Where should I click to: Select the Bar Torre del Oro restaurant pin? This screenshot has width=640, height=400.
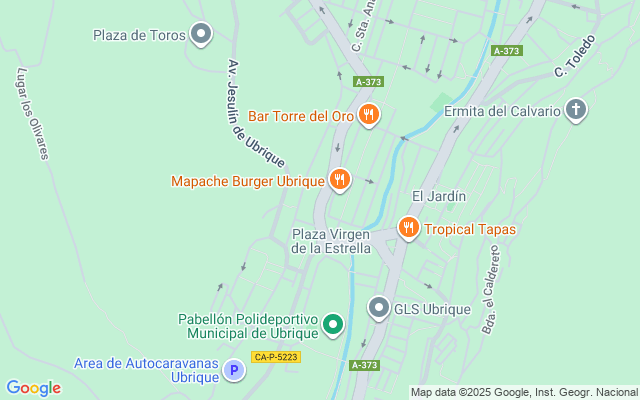coord(368,115)
